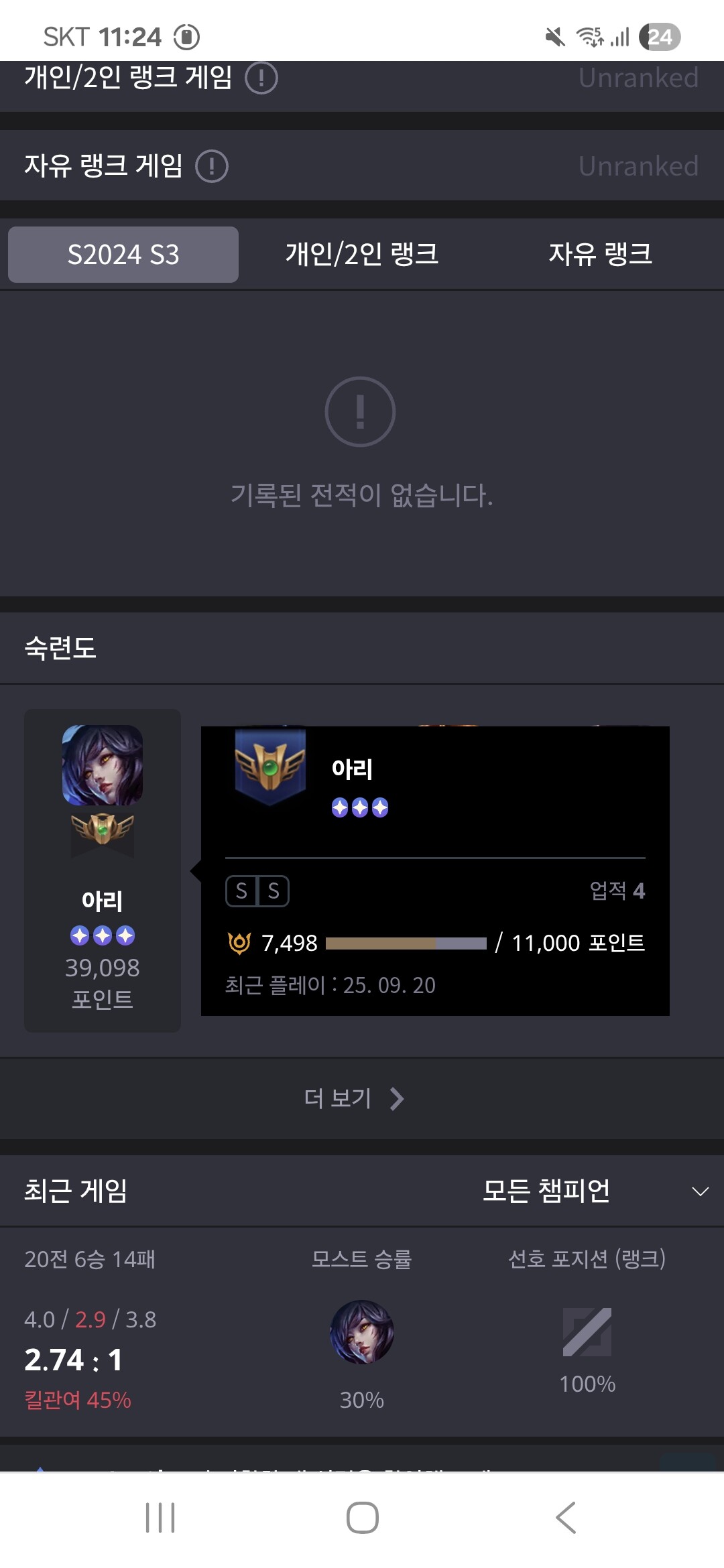Open info icon next to 자유 랭크 게임
This screenshot has width=724, height=1568.
coord(212,166)
